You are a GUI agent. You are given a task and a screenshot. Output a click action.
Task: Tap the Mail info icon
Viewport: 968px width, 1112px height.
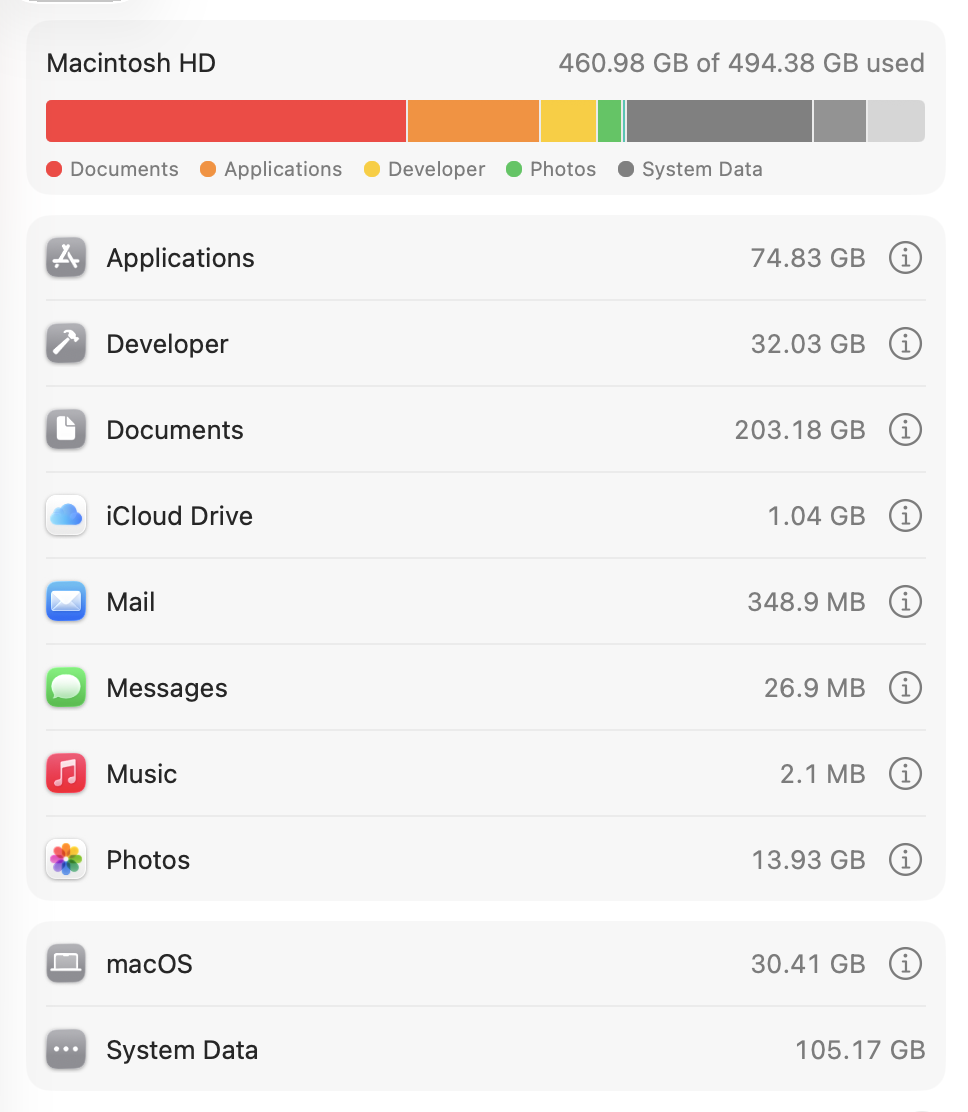click(905, 602)
